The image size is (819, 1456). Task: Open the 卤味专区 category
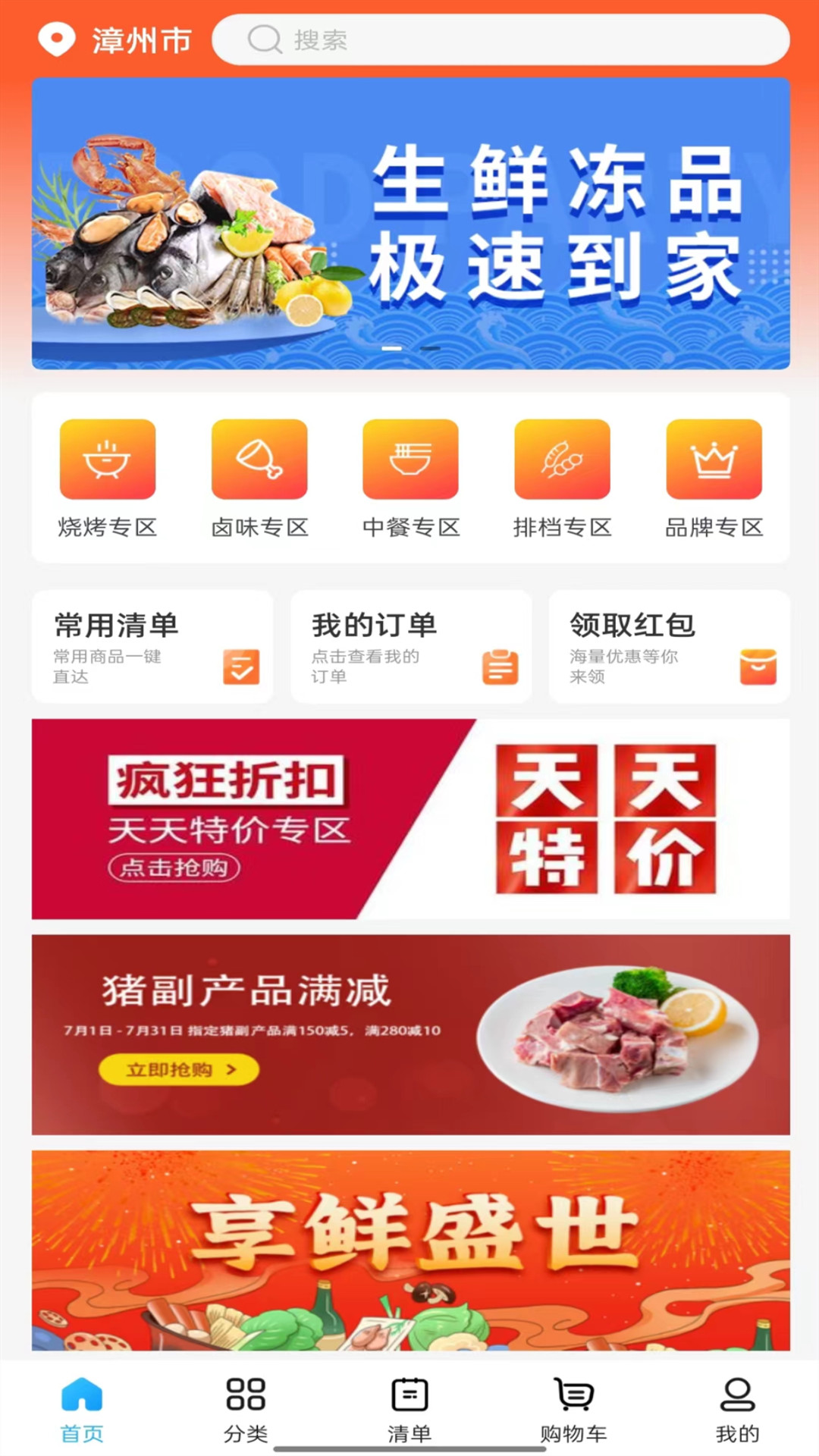pos(259,478)
